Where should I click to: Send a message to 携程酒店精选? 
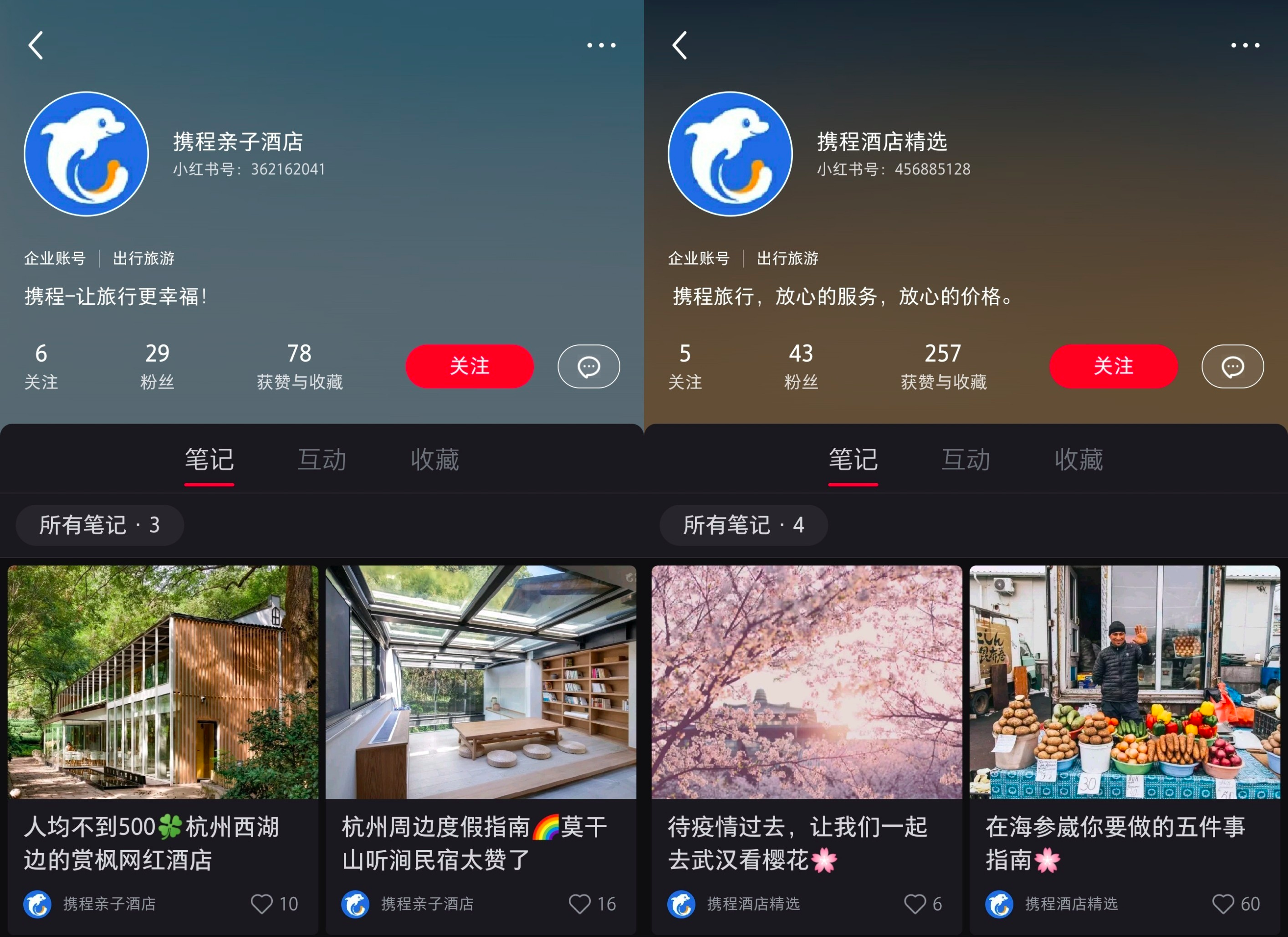pyautogui.click(x=1232, y=366)
